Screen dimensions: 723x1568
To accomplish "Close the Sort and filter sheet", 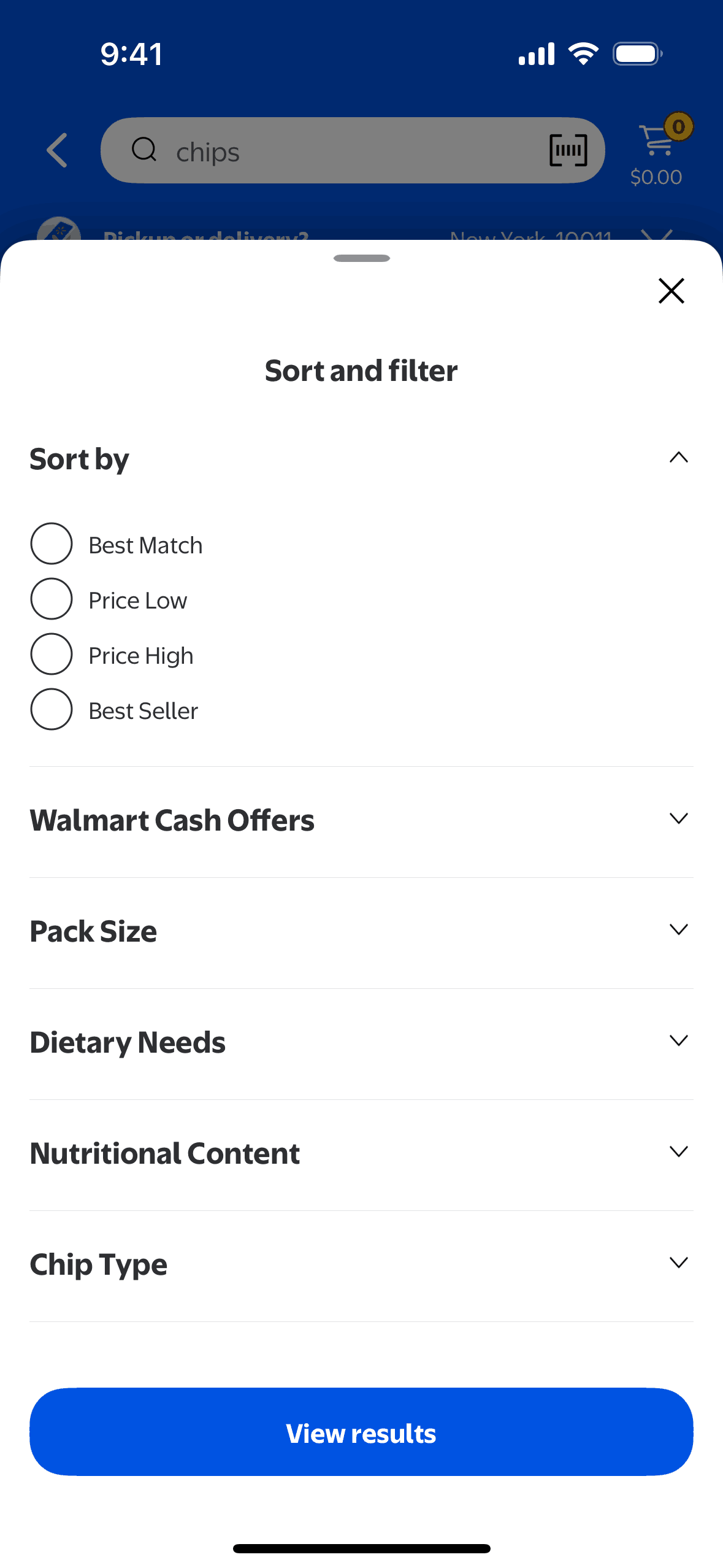I will pyautogui.click(x=671, y=291).
